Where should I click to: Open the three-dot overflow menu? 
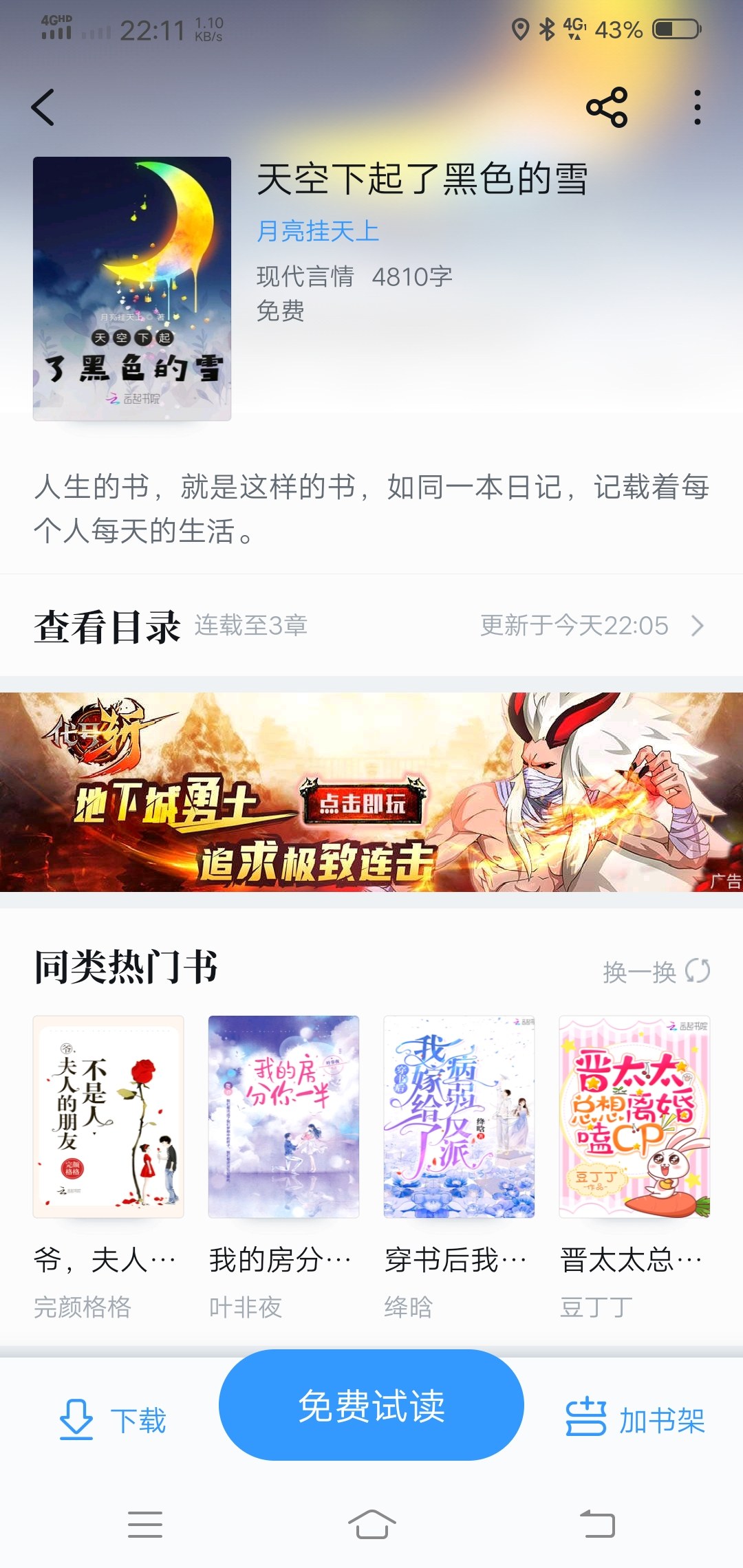(698, 107)
